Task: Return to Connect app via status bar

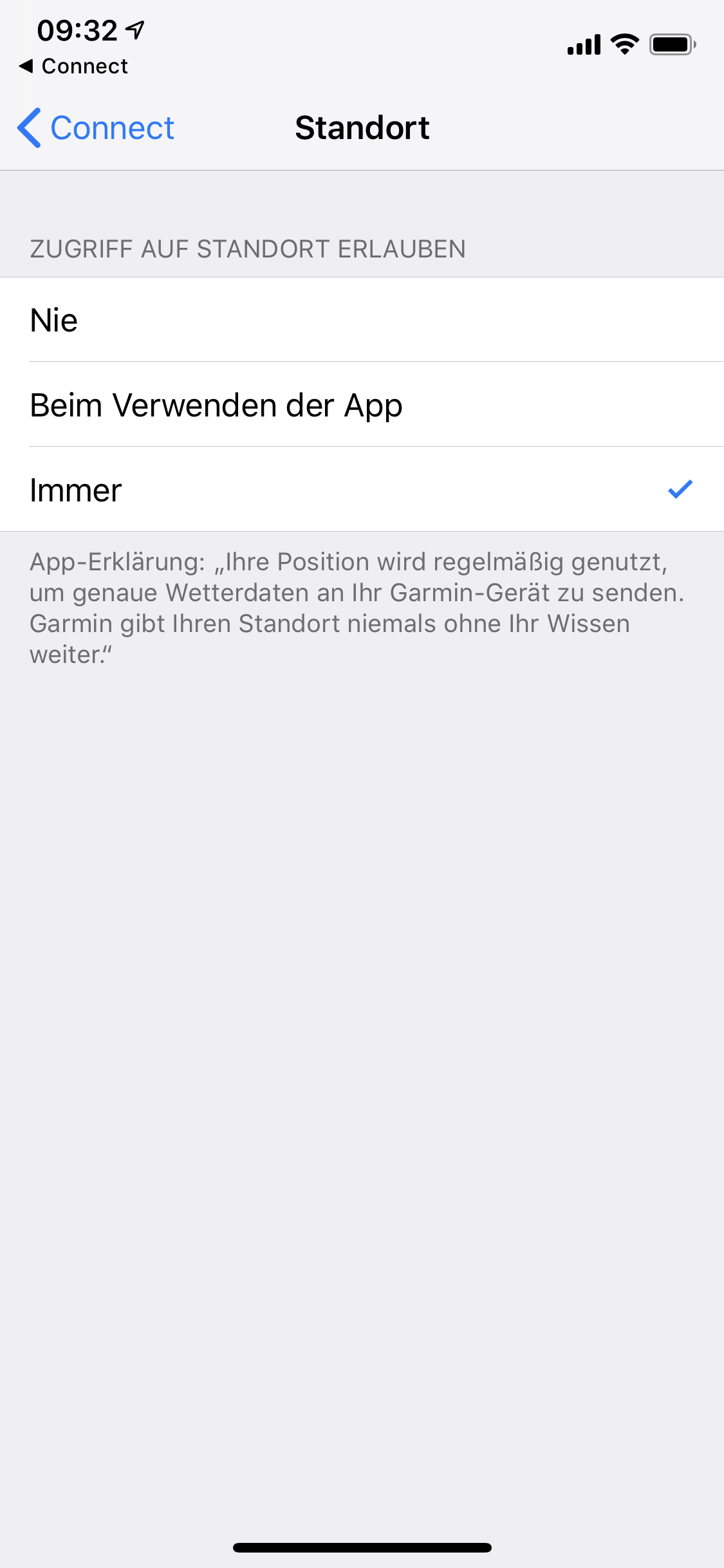Action: coord(73,66)
